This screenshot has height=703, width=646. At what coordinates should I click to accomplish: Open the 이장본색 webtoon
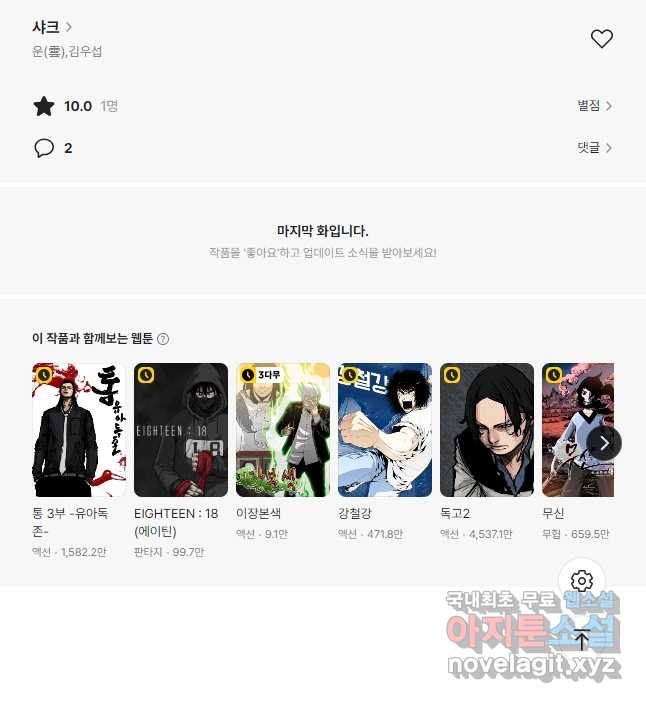[x=283, y=430]
